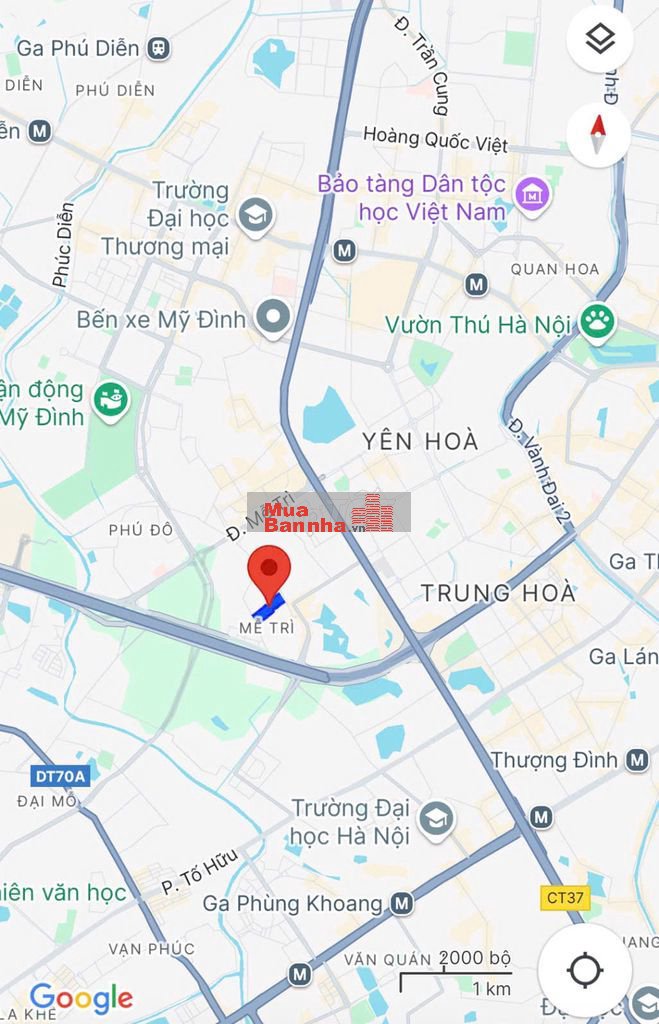This screenshot has height=1024, width=659.
Task: Open the map layers selector
Action: pyautogui.click(x=599, y=40)
